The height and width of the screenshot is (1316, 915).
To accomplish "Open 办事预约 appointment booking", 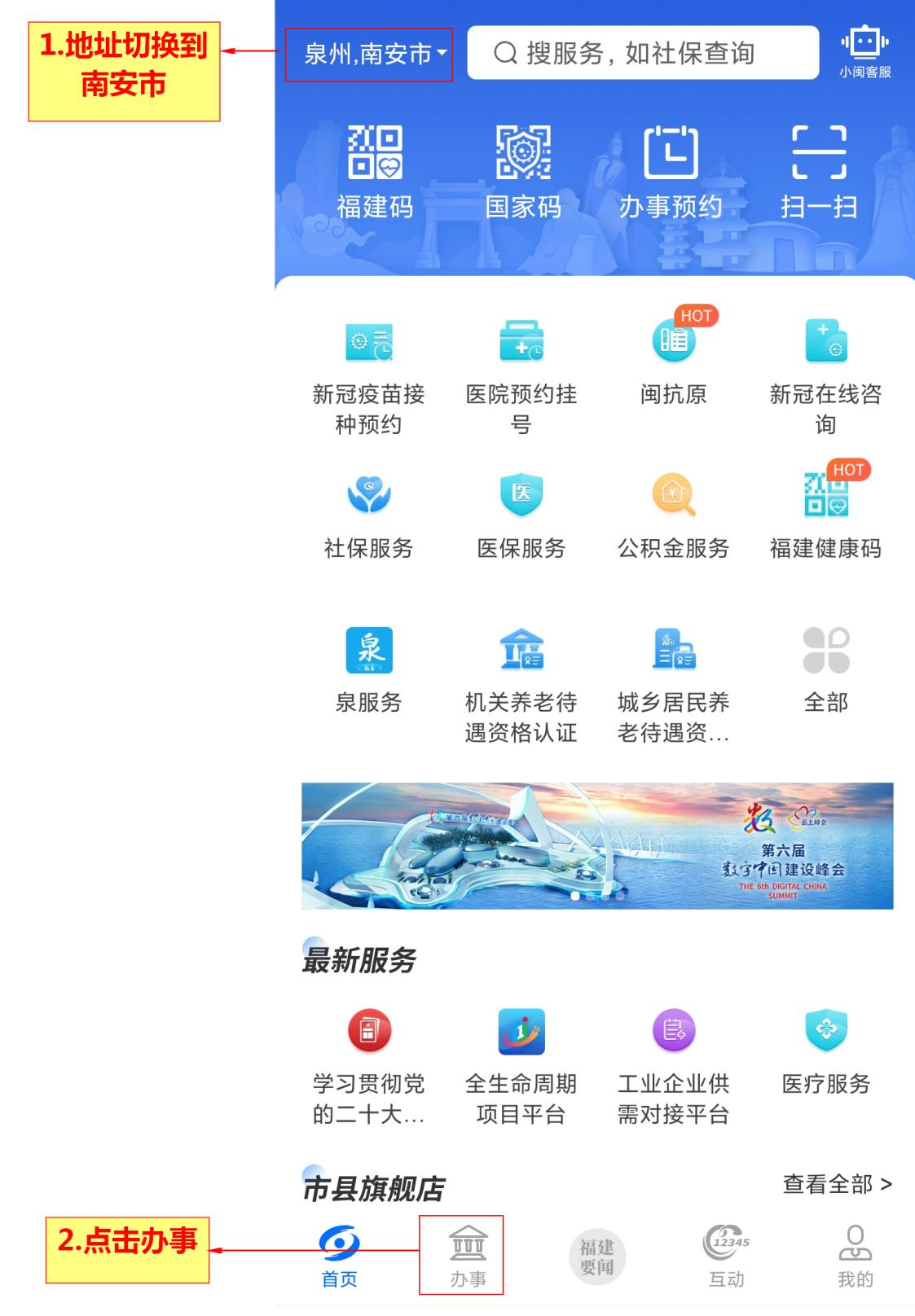I will click(671, 173).
